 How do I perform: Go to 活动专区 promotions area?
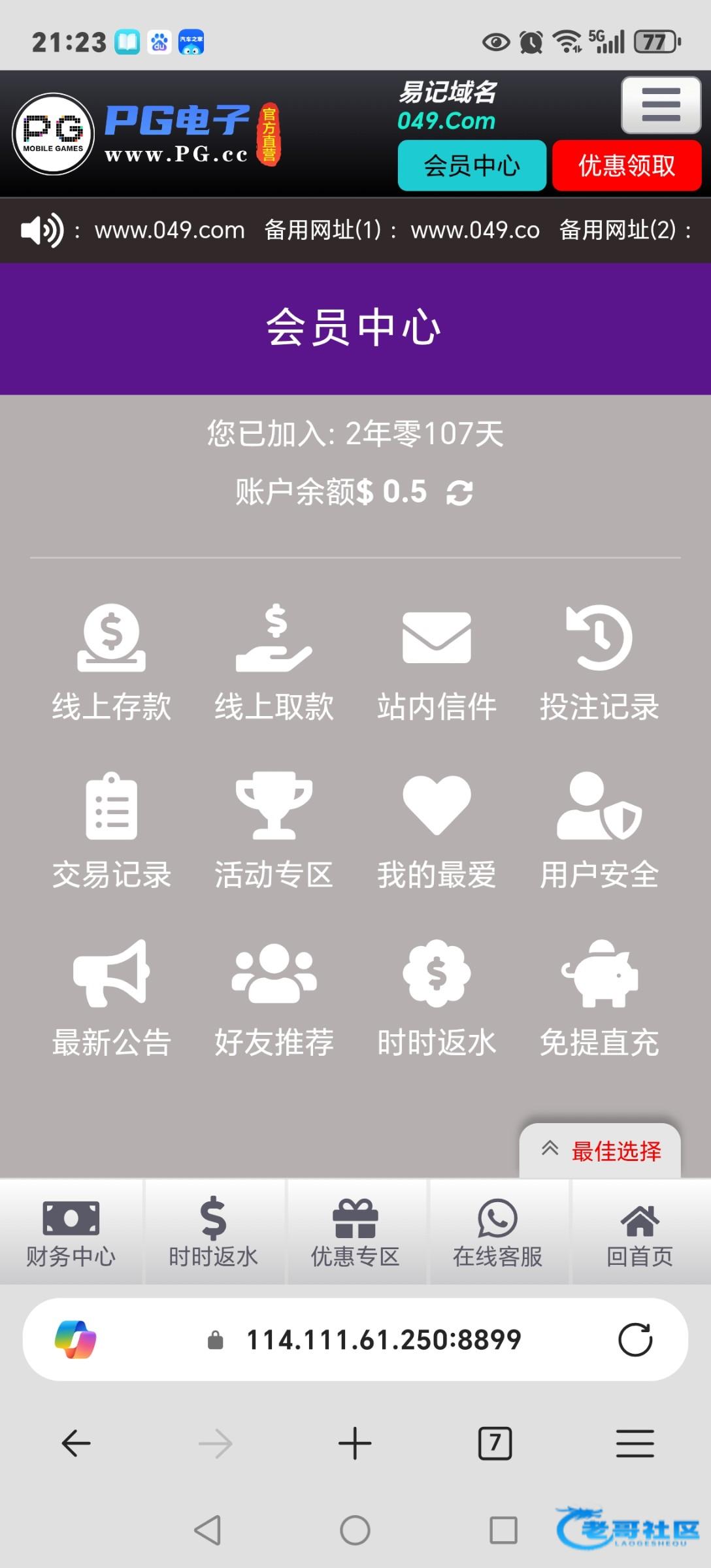274,830
